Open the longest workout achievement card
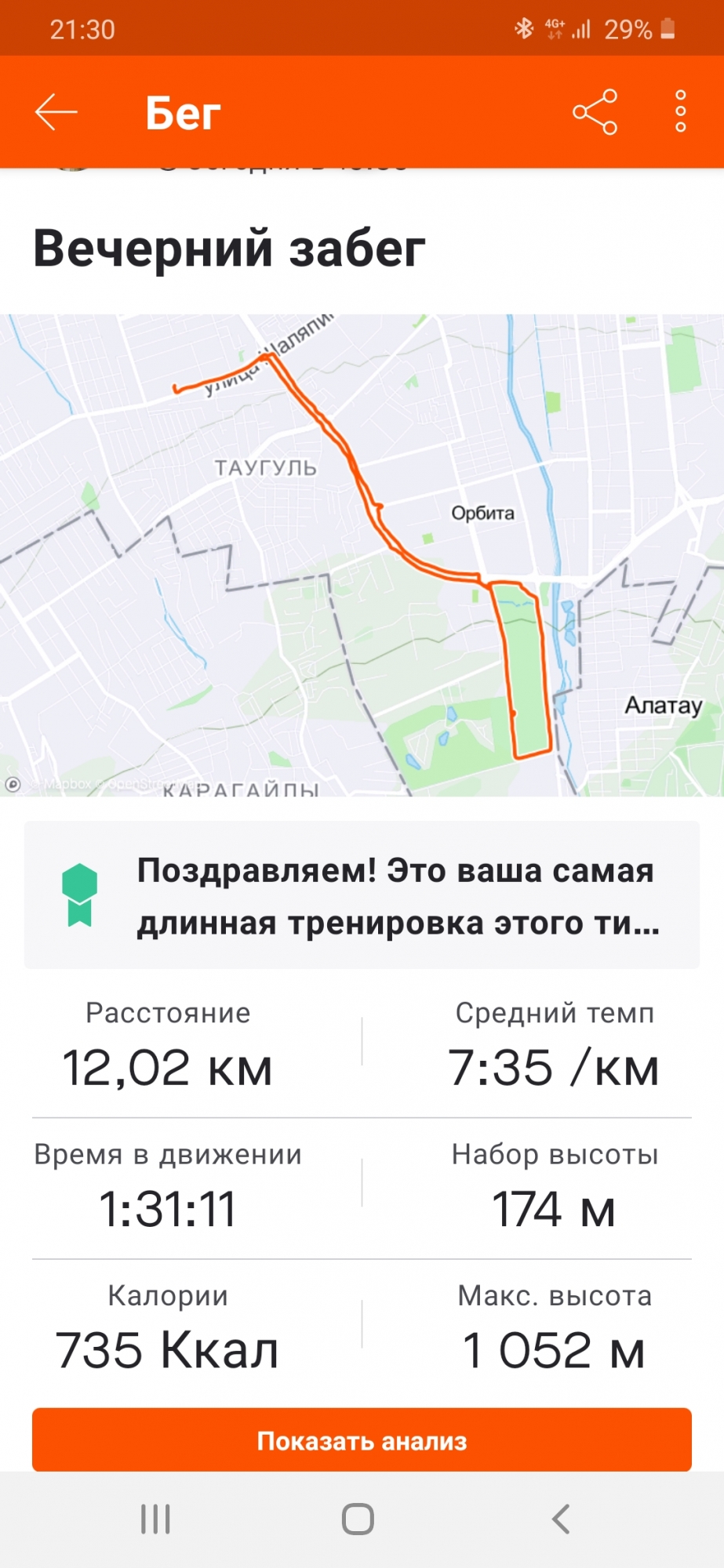 [362, 895]
